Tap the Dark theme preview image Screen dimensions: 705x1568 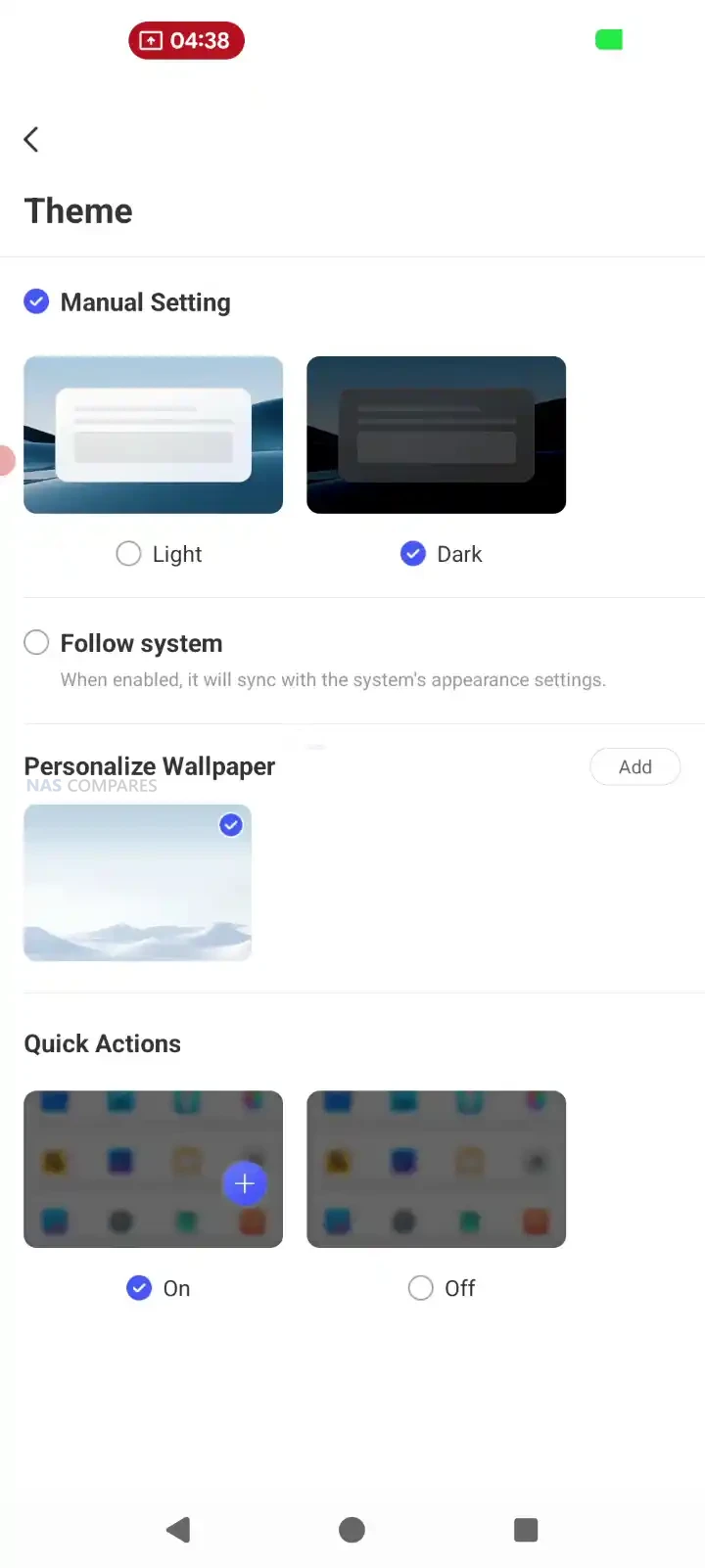click(436, 435)
